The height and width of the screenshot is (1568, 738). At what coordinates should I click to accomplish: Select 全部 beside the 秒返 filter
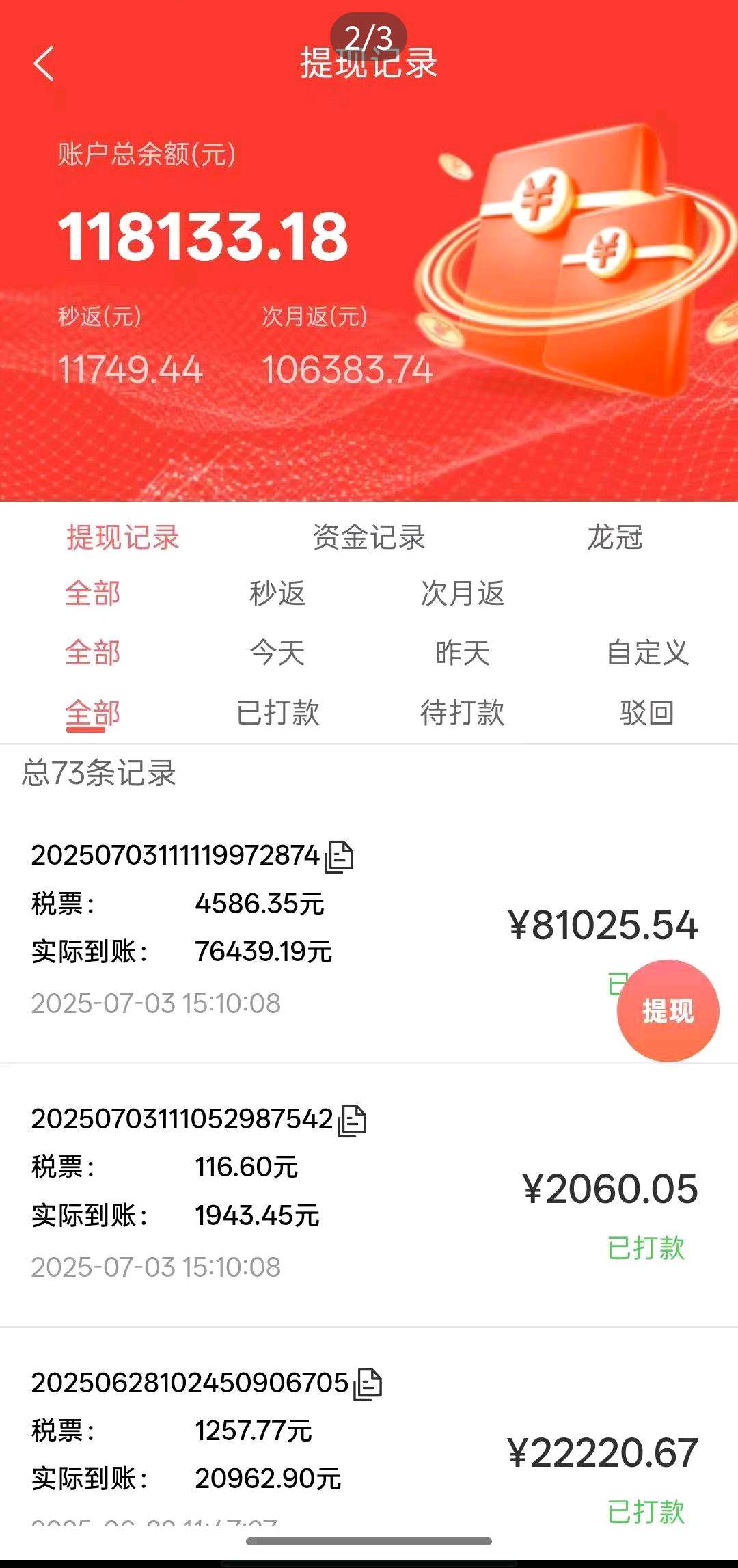[x=92, y=593]
